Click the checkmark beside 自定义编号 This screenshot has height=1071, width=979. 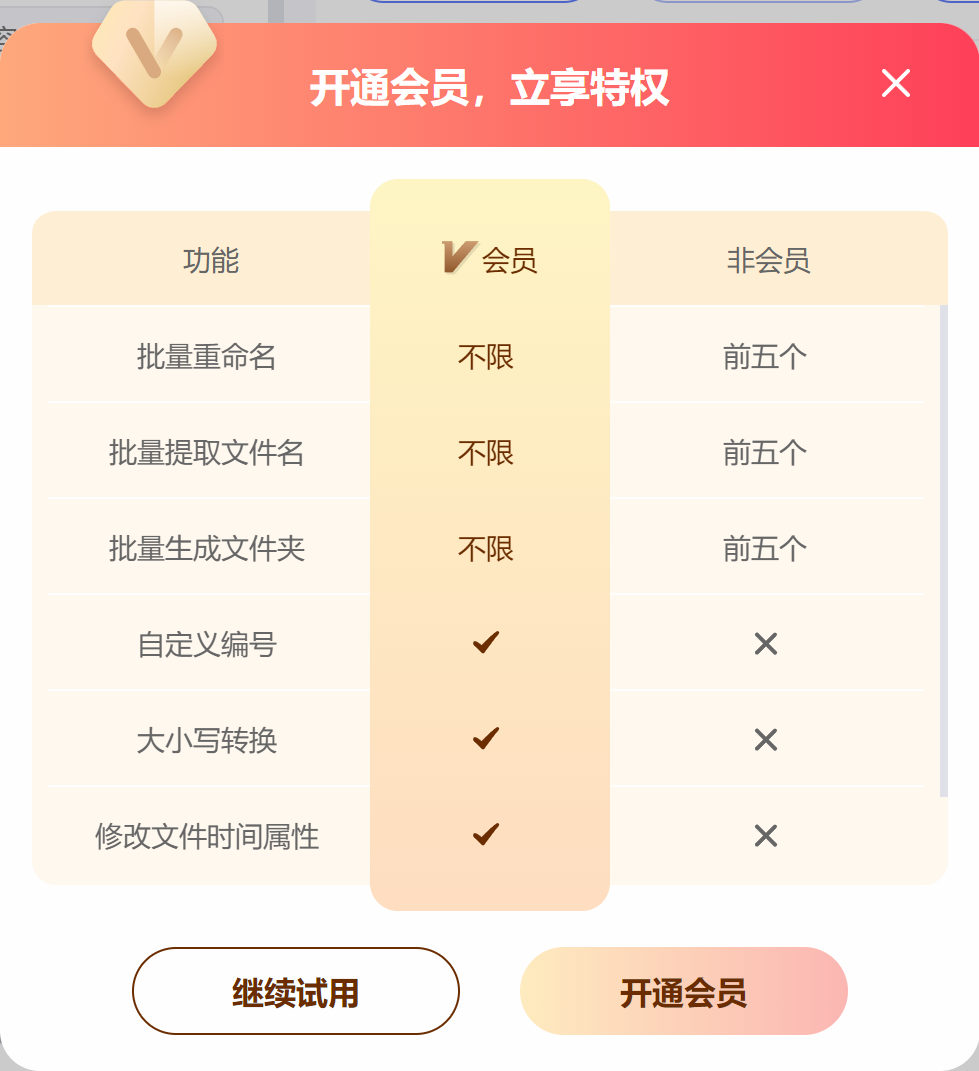[x=485, y=643]
